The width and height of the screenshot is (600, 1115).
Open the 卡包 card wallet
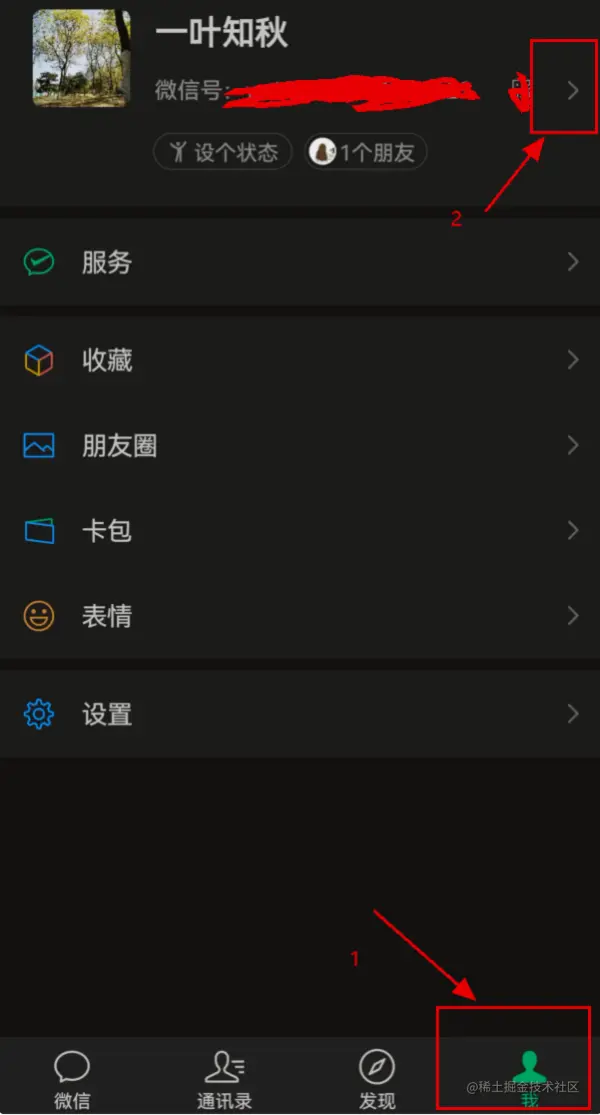[300, 530]
